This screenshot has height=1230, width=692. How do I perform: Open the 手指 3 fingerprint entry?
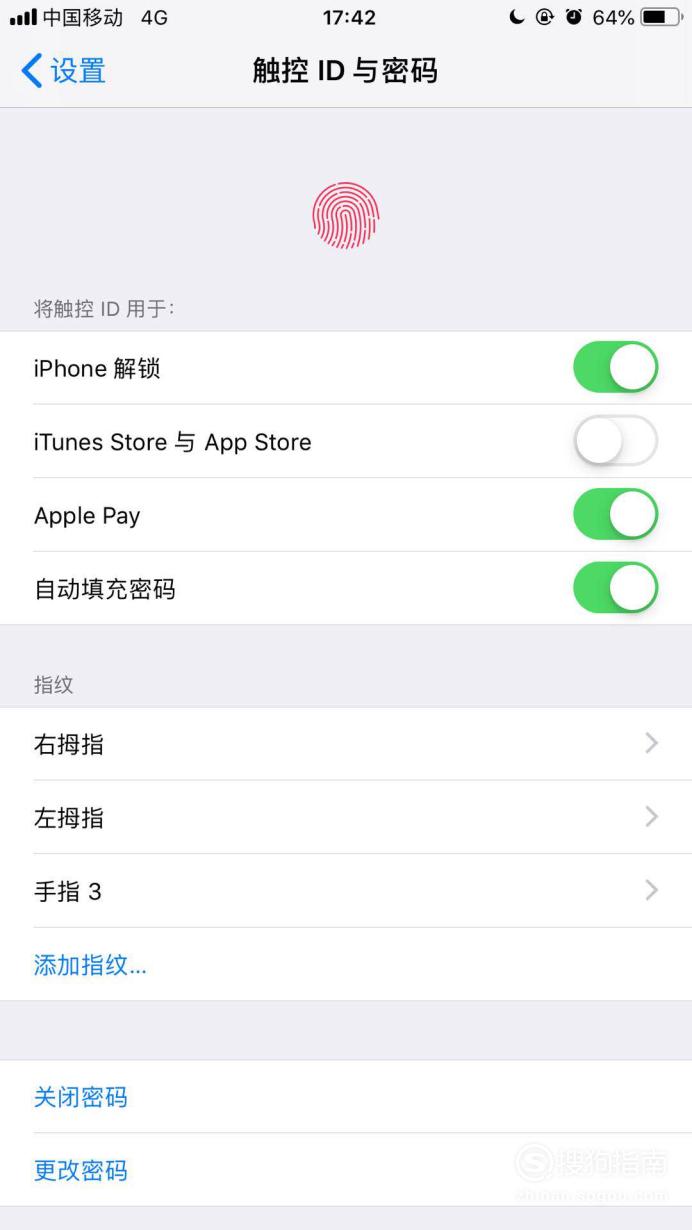pyautogui.click(x=346, y=890)
